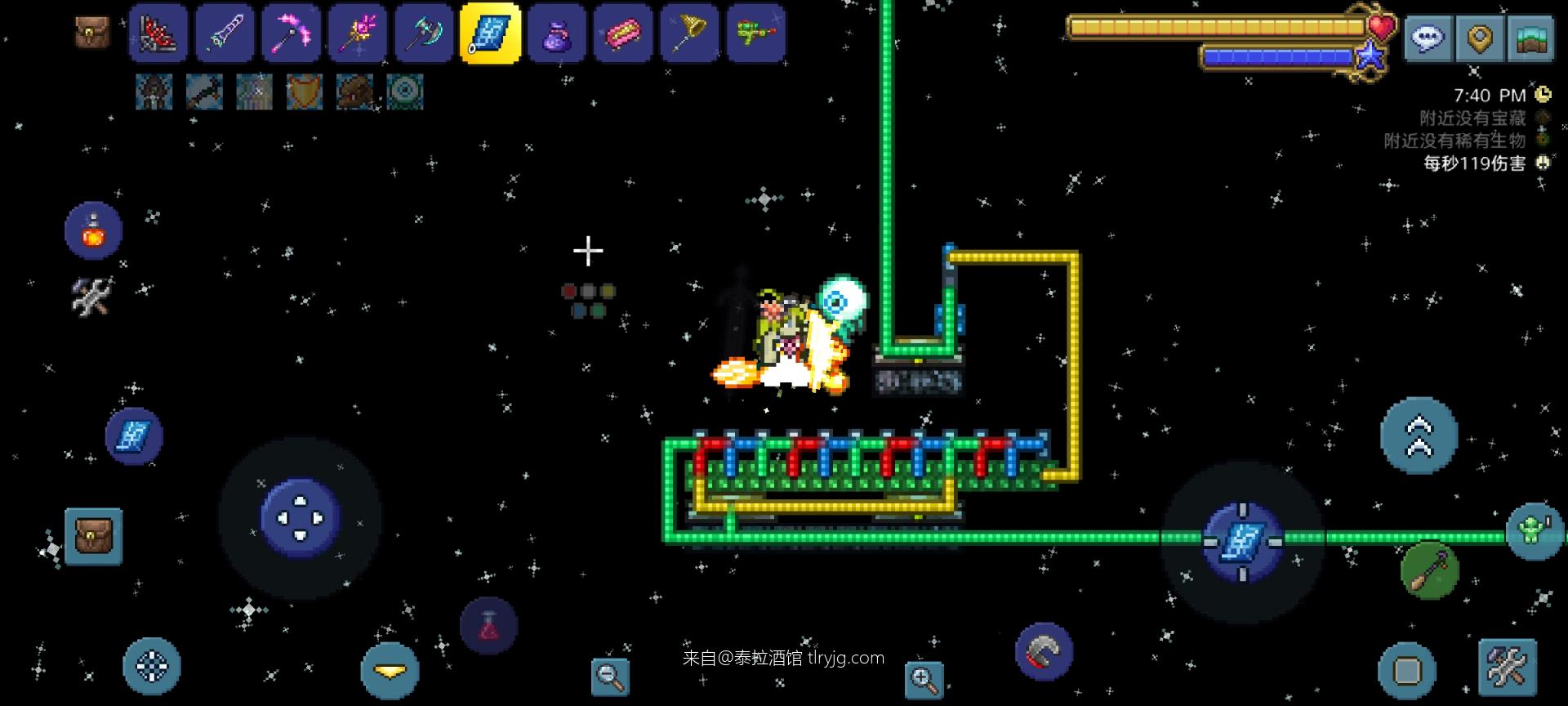The height and width of the screenshot is (706, 1568).
Task: Tap the yellow down-arrow button
Action: pyautogui.click(x=390, y=671)
